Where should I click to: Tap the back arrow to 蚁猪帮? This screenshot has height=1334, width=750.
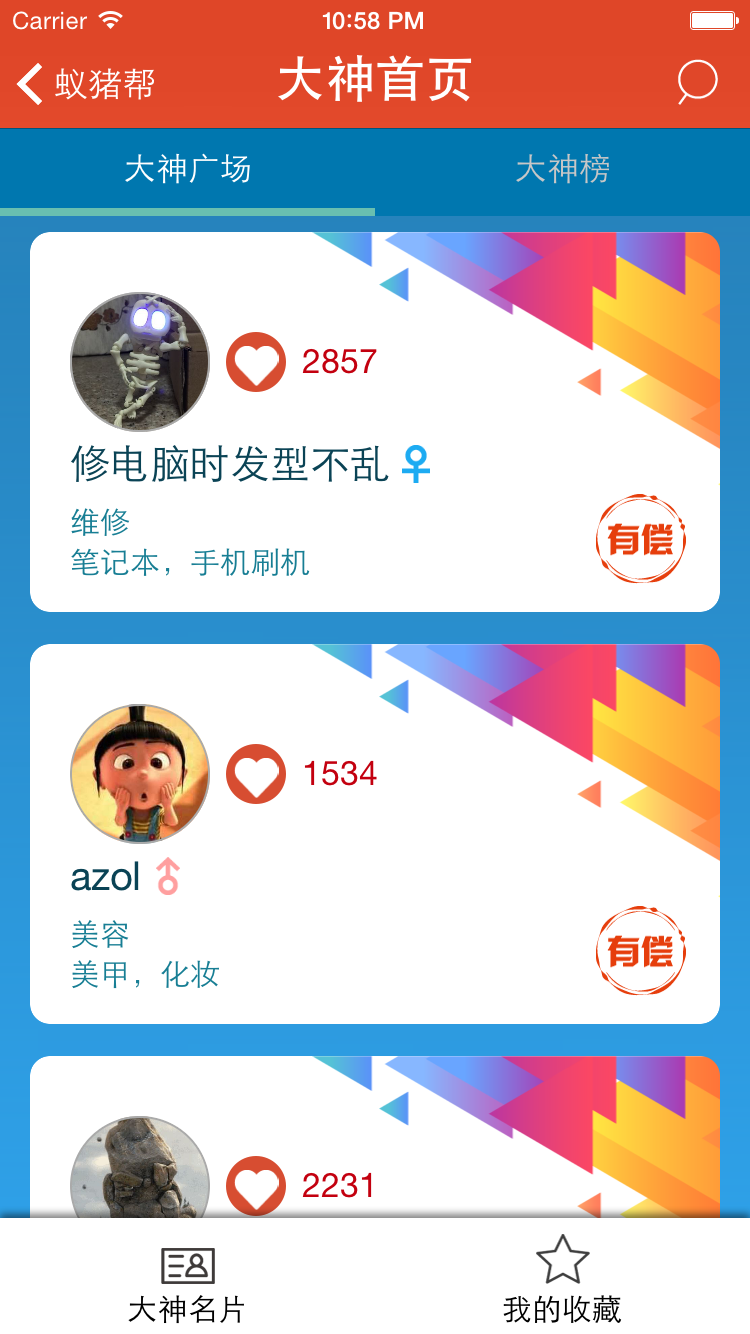pos(28,83)
